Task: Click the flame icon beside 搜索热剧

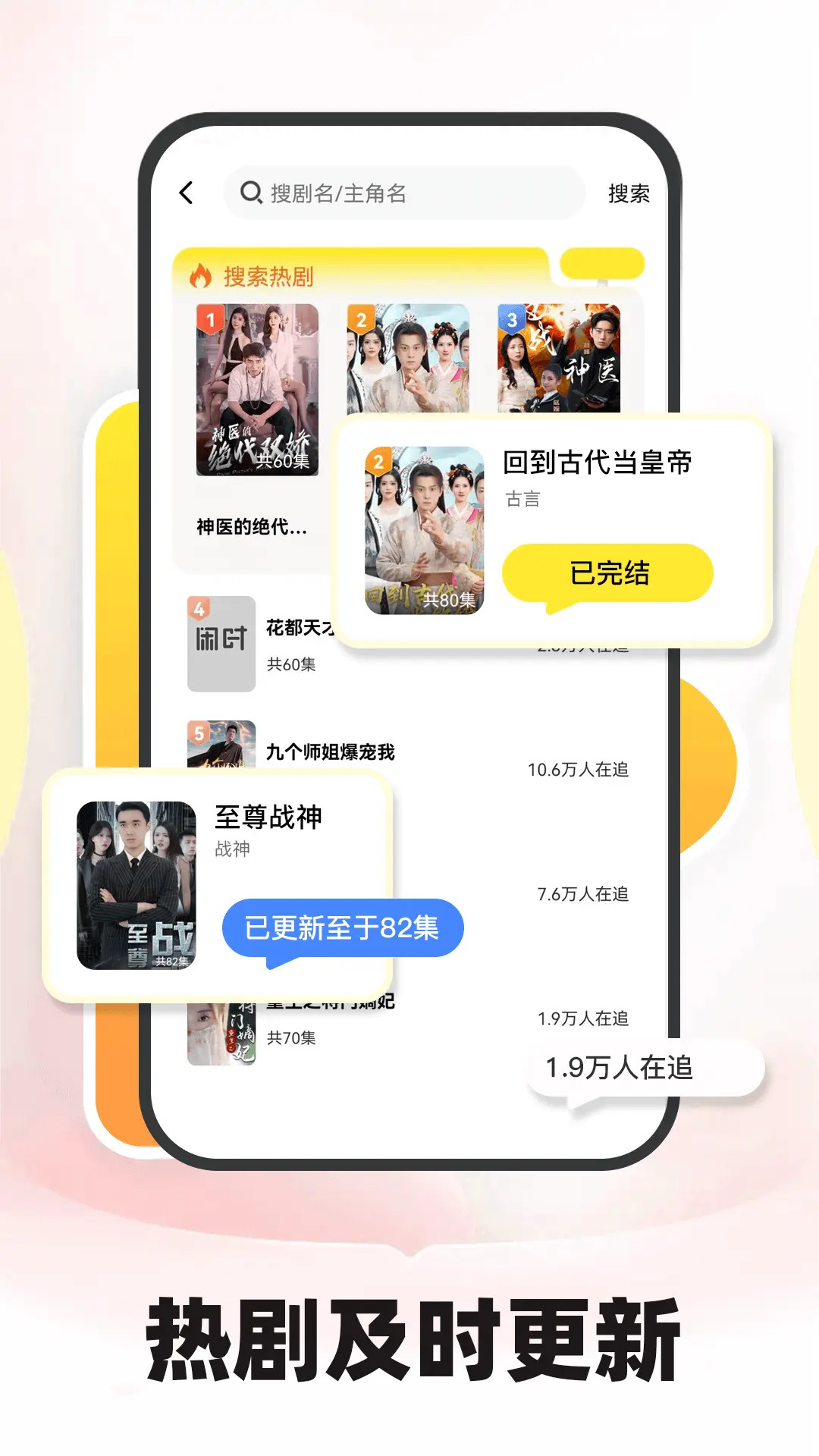Action: pyautogui.click(x=199, y=275)
